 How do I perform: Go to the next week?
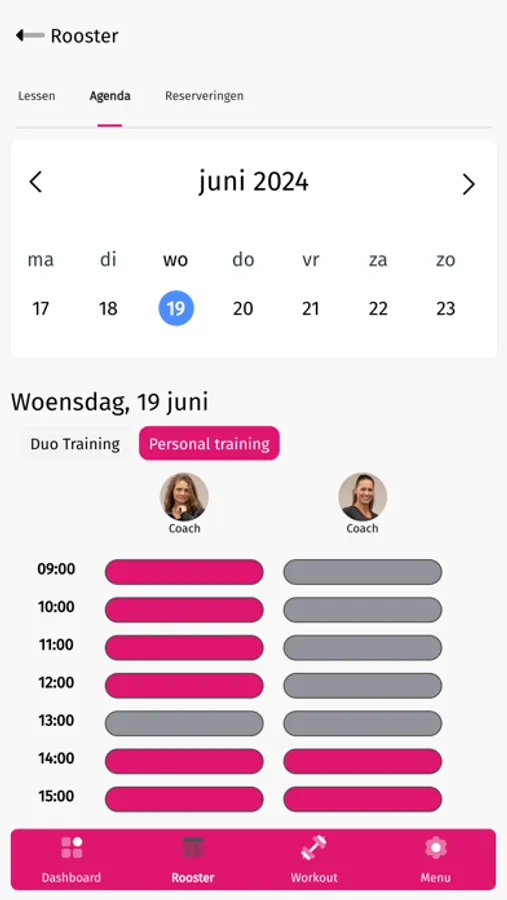pyautogui.click(x=469, y=184)
